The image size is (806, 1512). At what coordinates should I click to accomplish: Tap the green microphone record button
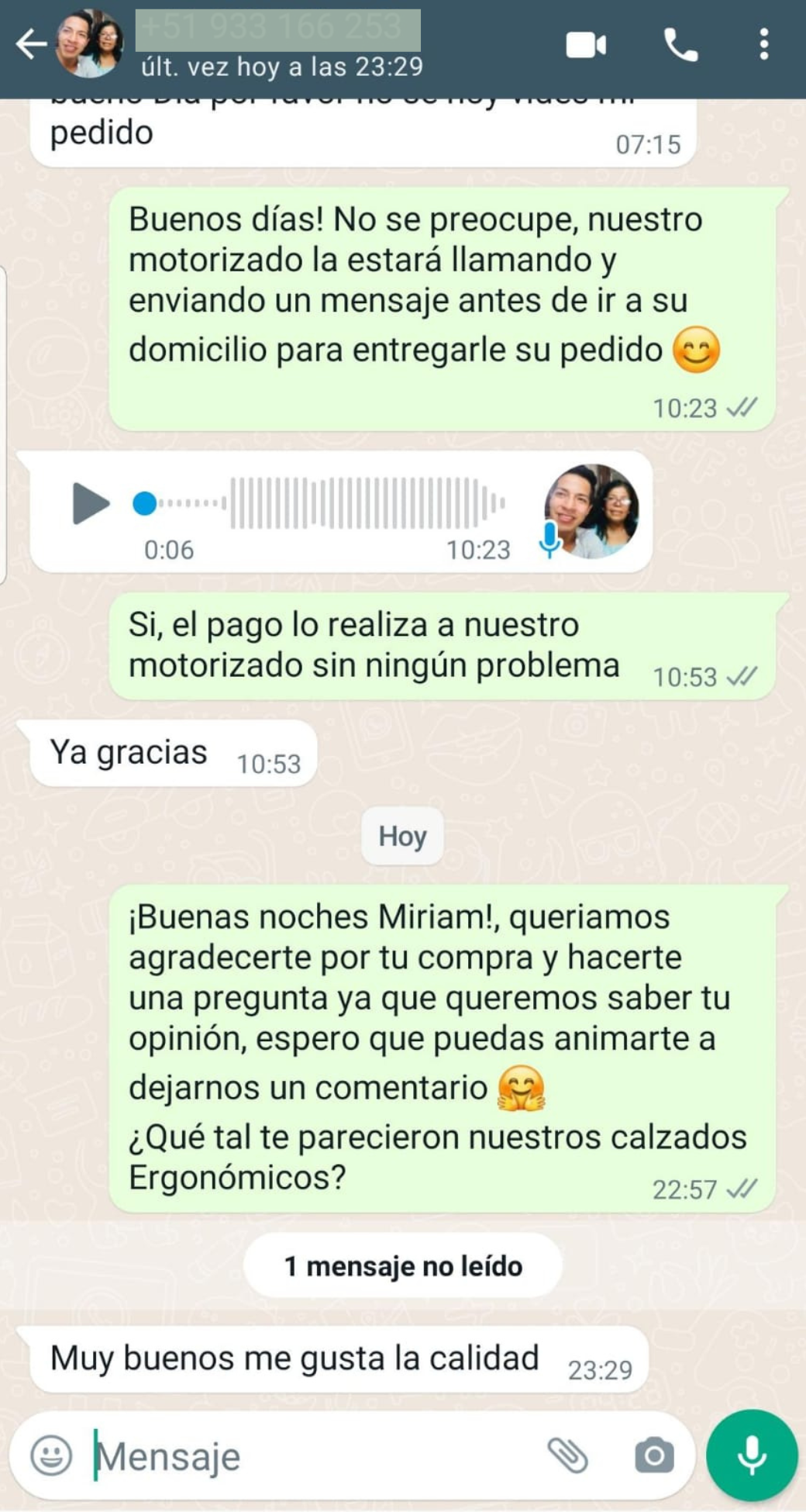point(751,1455)
